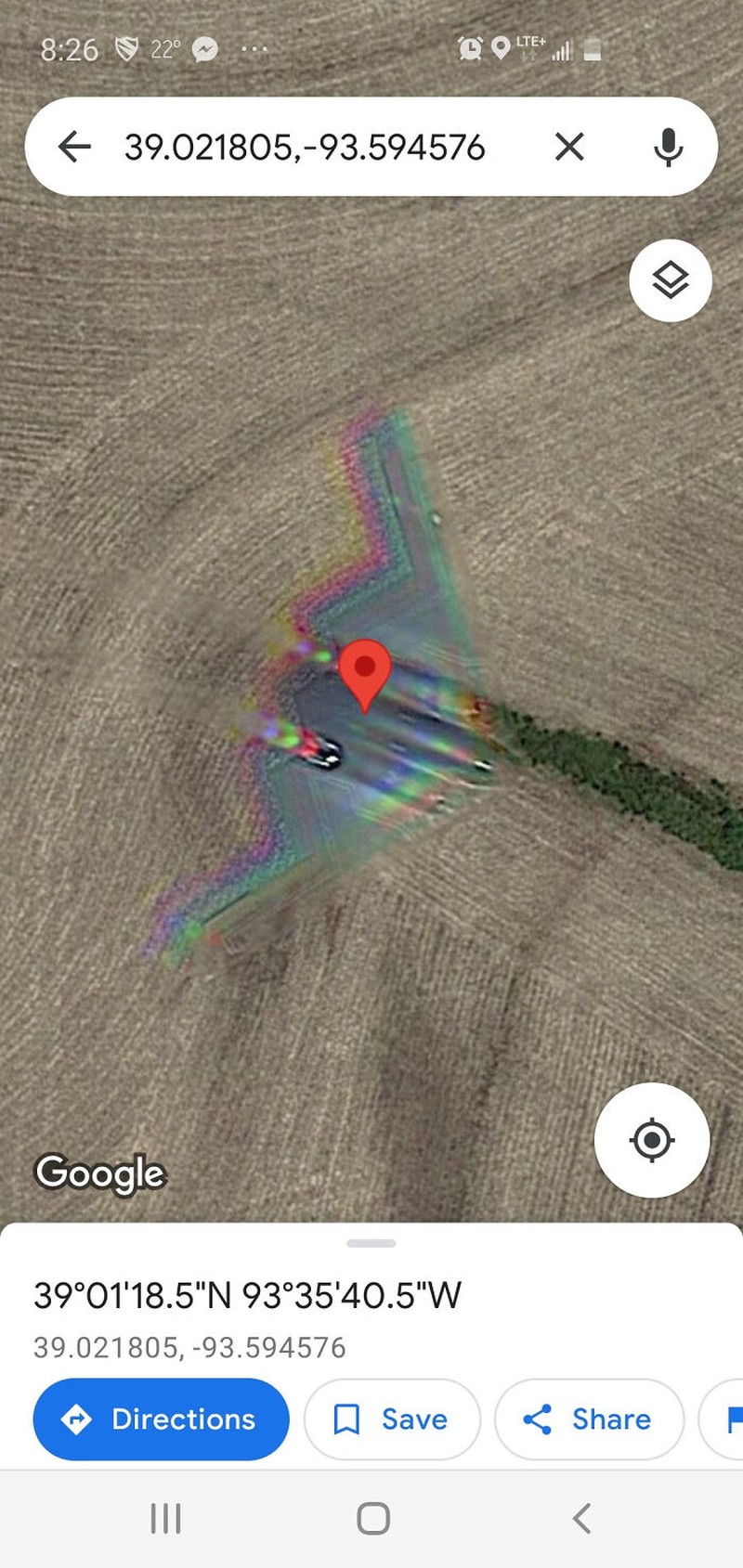Tap the microphone for voice search
Viewport: 743px width, 1568px height.
pyautogui.click(x=668, y=146)
